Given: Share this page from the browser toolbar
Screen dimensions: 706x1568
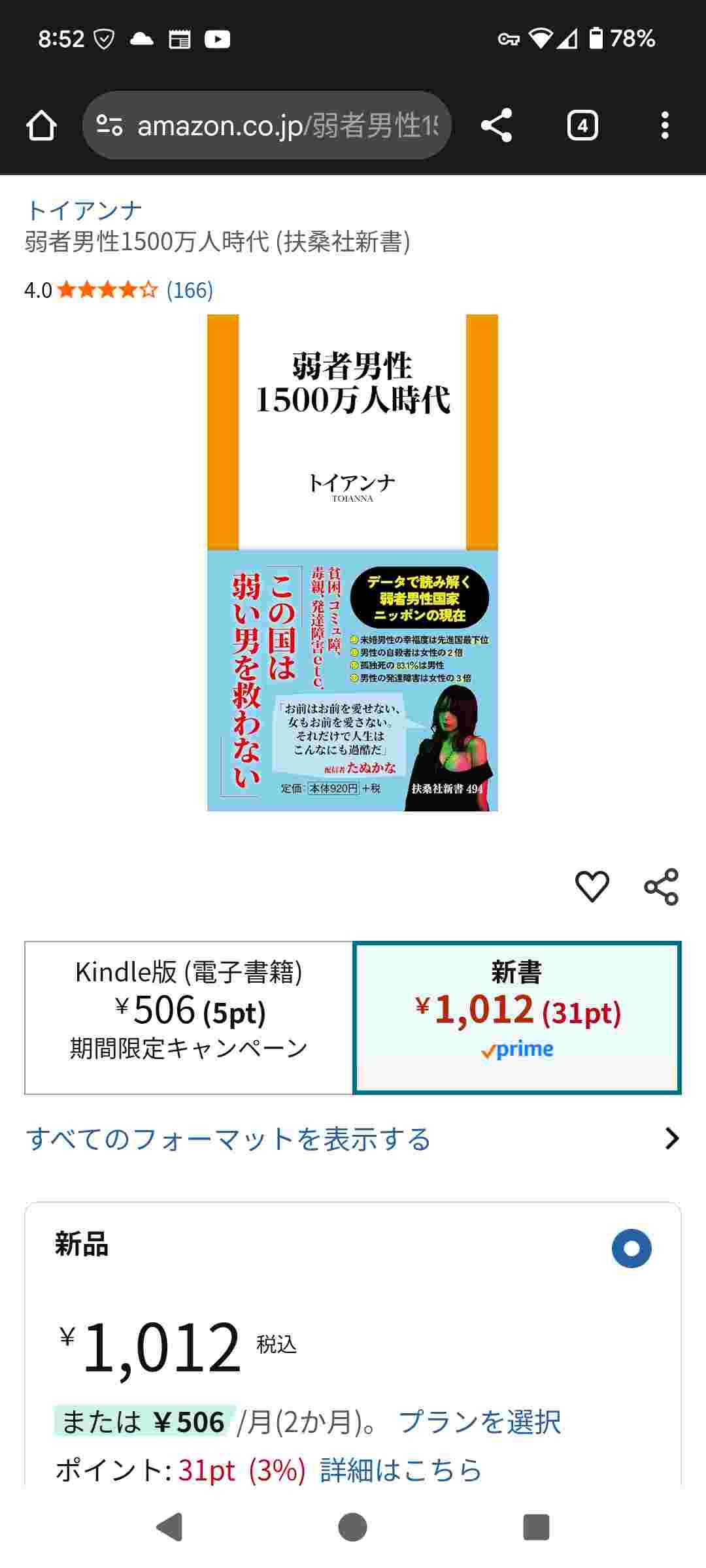Looking at the screenshot, I should [496, 125].
